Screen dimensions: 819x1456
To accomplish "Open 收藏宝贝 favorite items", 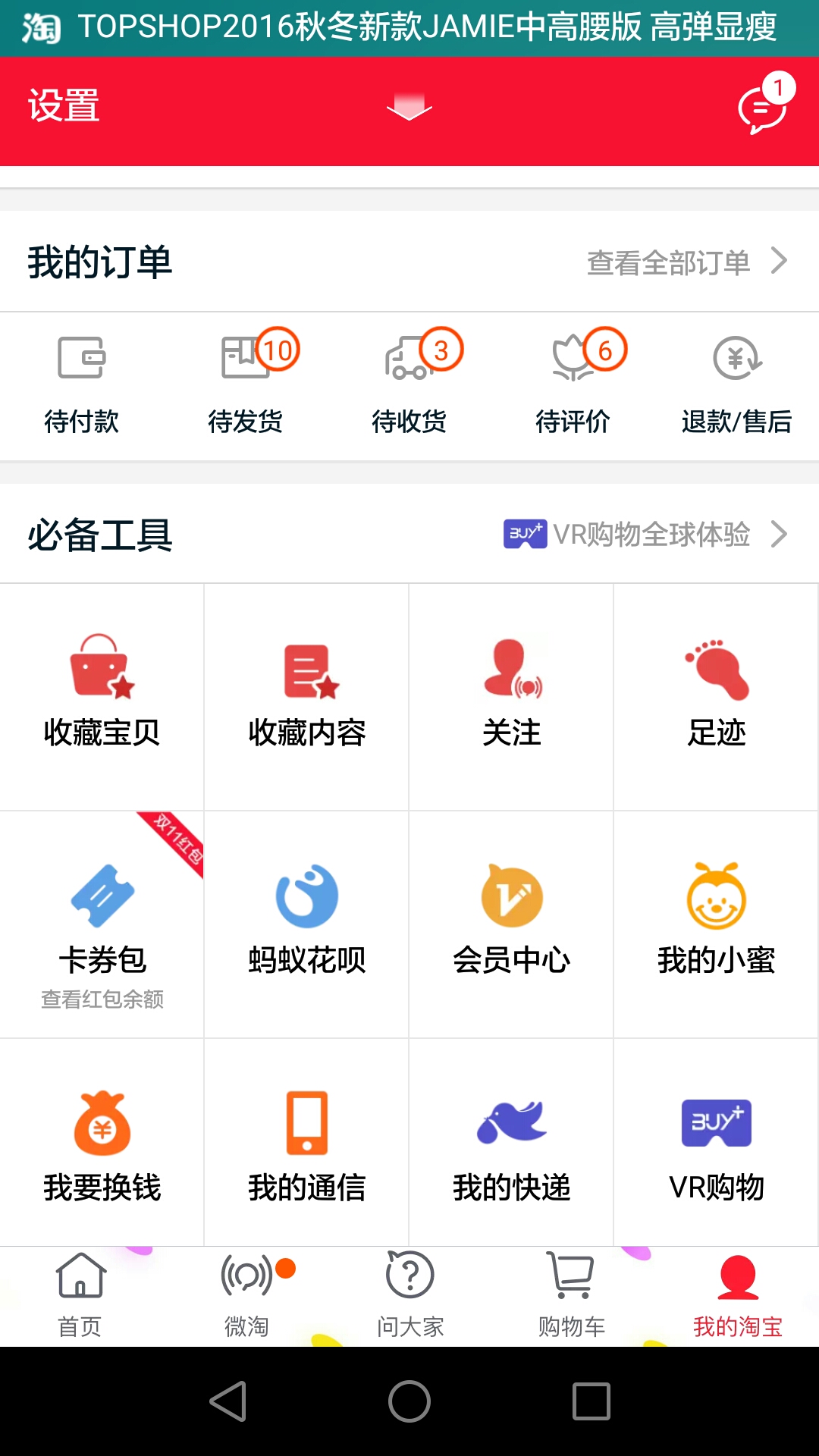I will point(102,696).
